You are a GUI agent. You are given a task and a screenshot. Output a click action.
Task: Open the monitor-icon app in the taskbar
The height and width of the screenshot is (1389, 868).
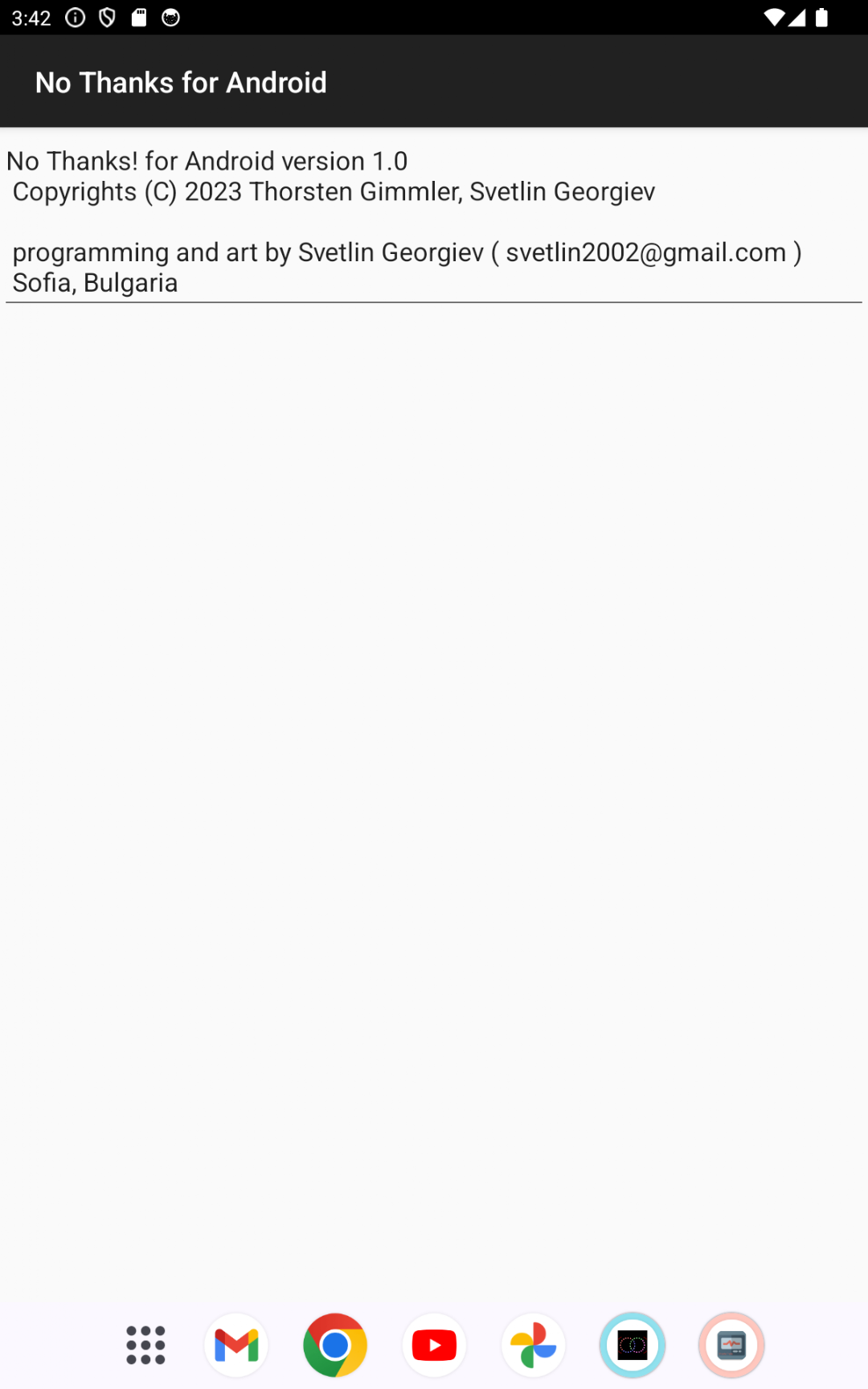click(x=731, y=1345)
